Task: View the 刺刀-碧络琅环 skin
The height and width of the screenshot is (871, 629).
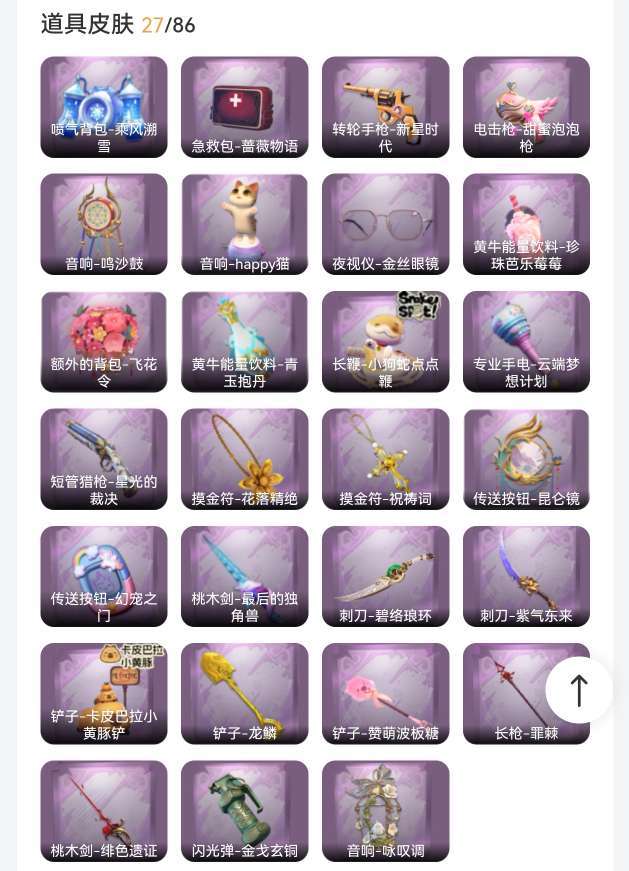Action: click(x=386, y=577)
